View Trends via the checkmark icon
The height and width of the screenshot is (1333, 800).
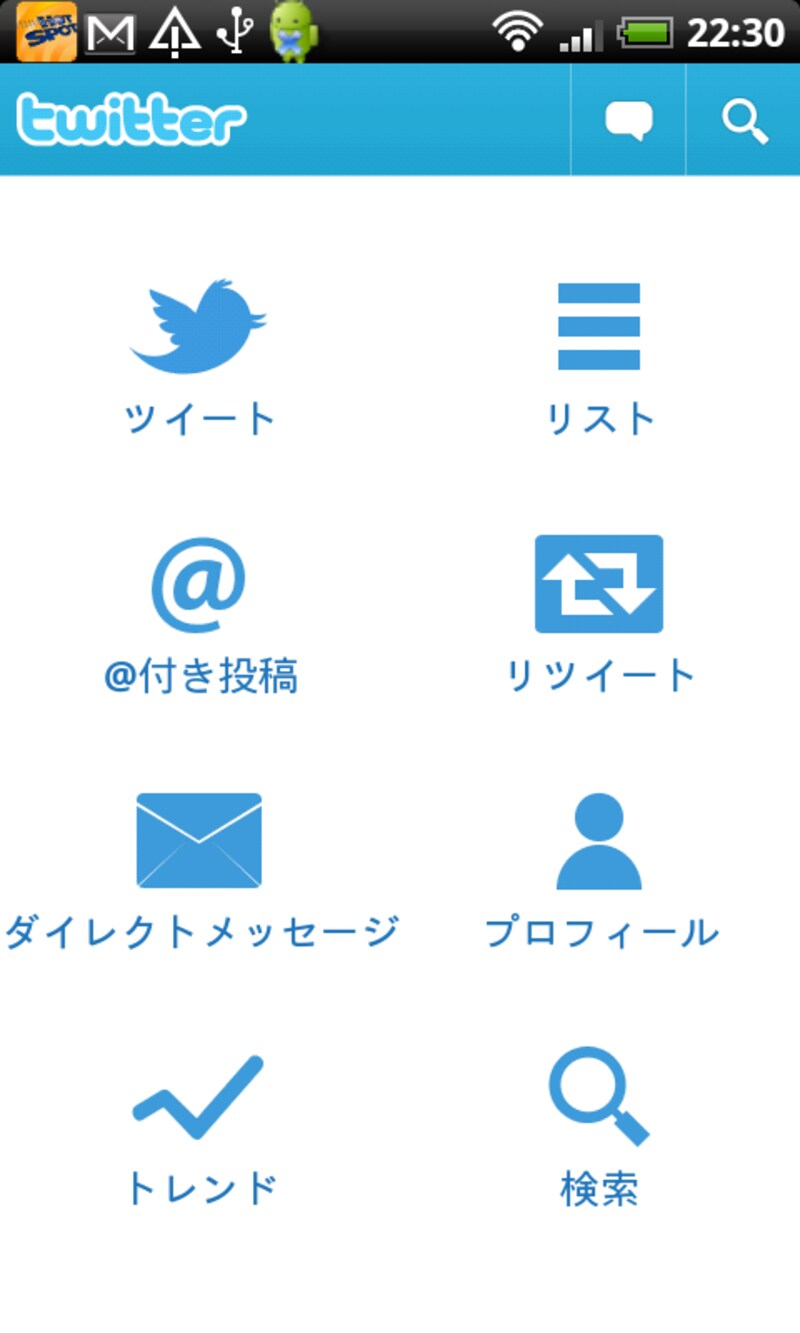[198, 1095]
